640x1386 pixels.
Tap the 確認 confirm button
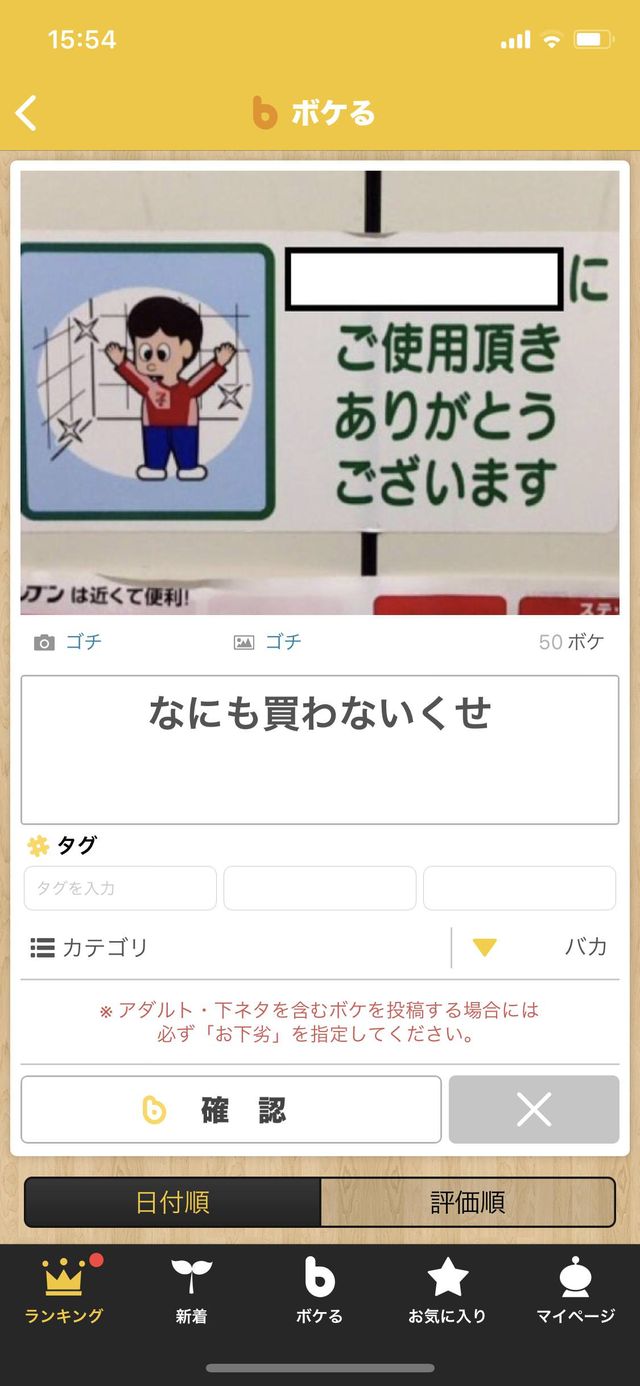click(231, 1109)
